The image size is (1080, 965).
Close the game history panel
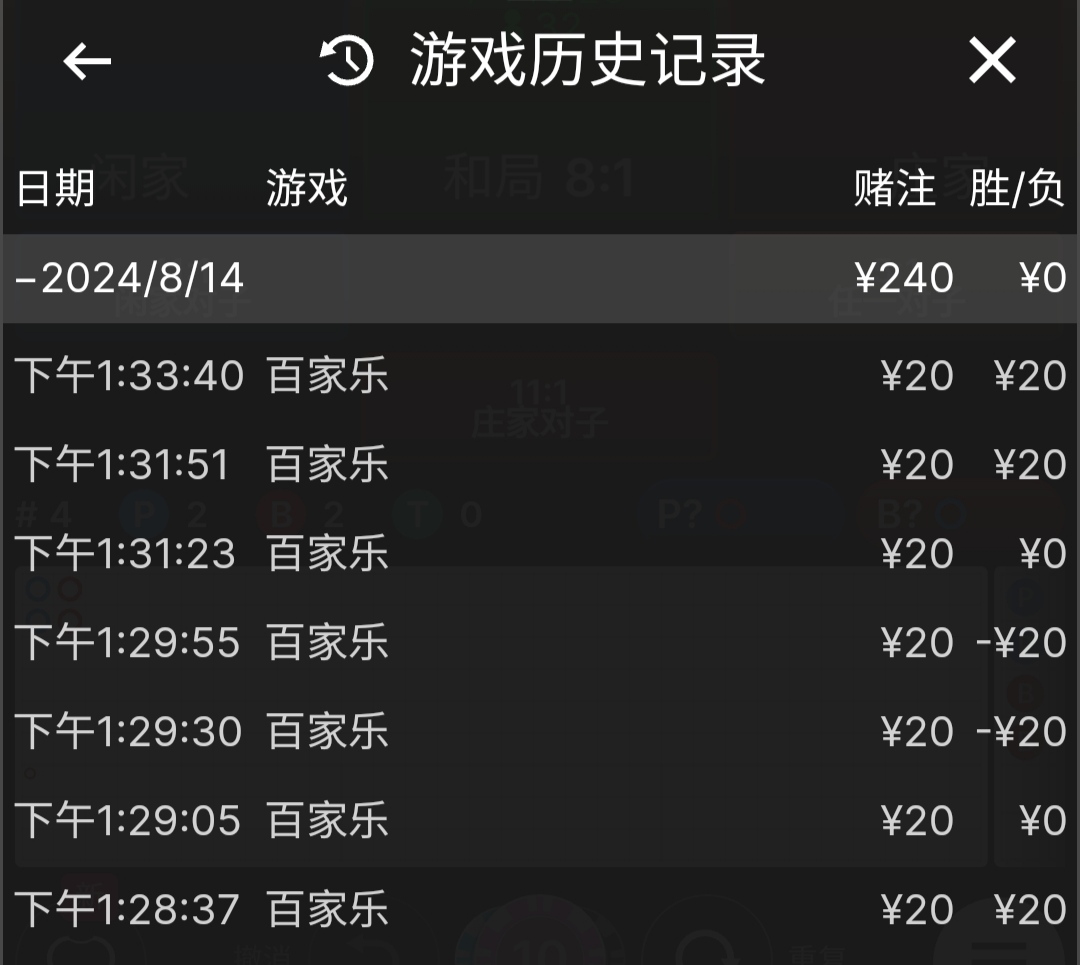point(992,62)
